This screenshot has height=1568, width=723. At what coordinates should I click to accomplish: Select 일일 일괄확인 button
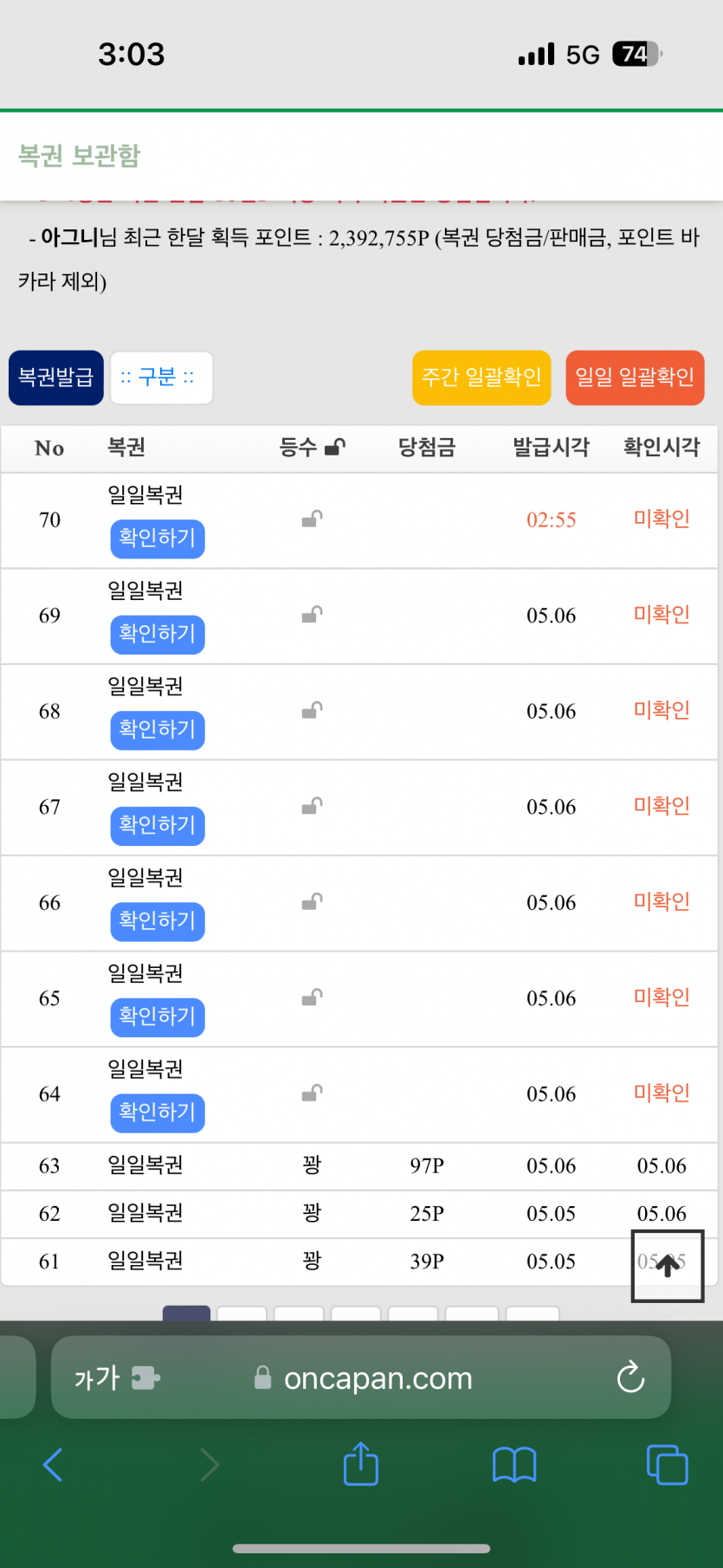point(635,377)
